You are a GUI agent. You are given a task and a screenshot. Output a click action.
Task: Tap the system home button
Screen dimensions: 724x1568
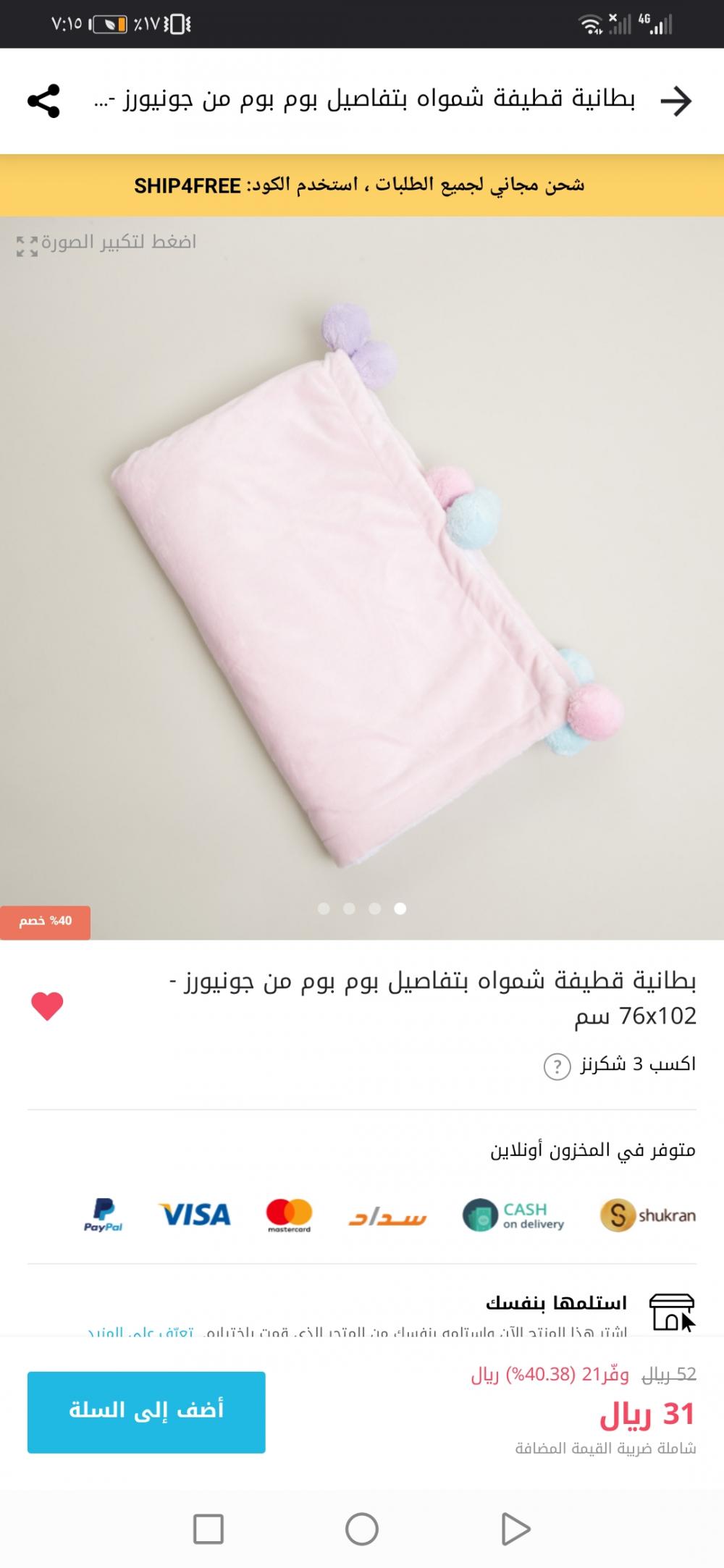pyautogui.click(x=361, y=1530)
